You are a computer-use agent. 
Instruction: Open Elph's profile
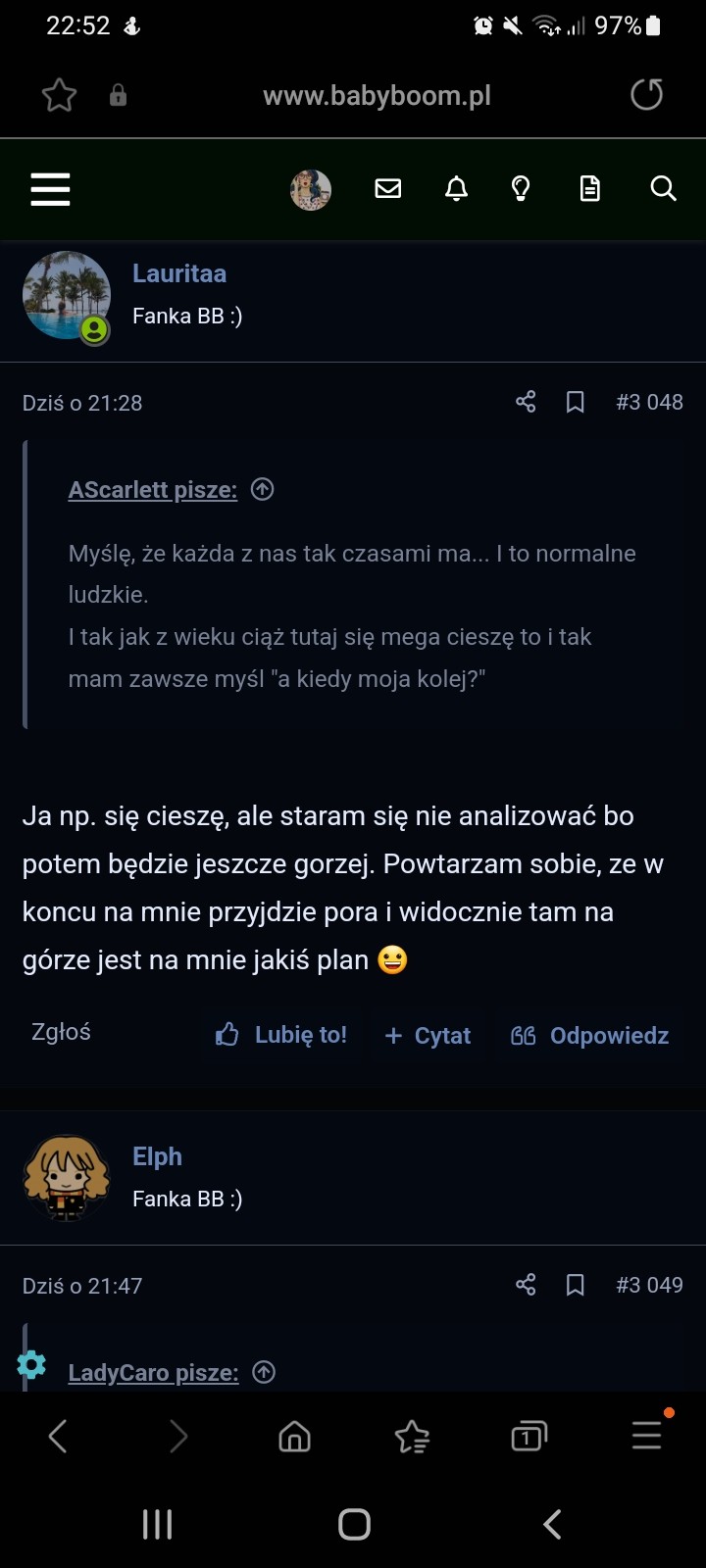coord(157,1156)
